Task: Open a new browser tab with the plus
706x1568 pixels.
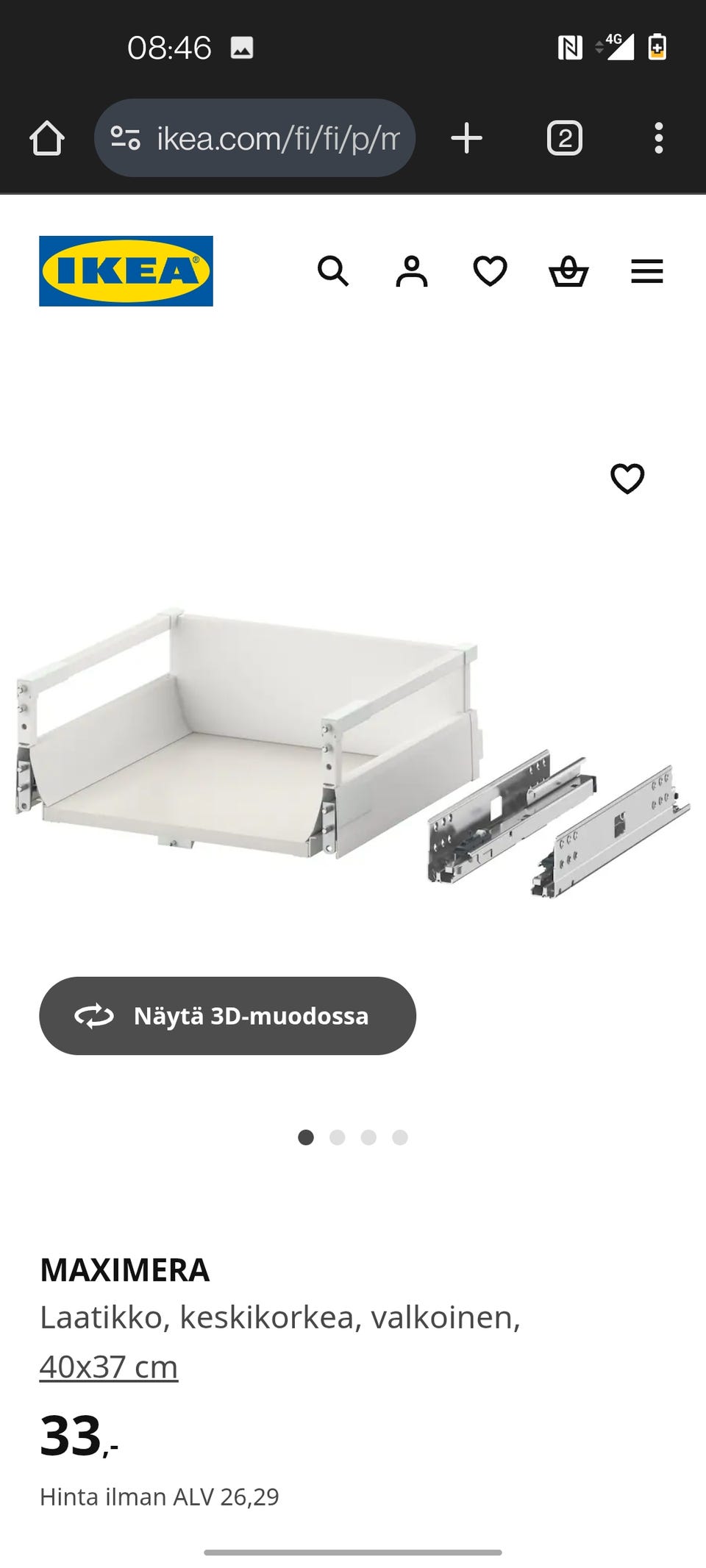Action: [468, 138]
